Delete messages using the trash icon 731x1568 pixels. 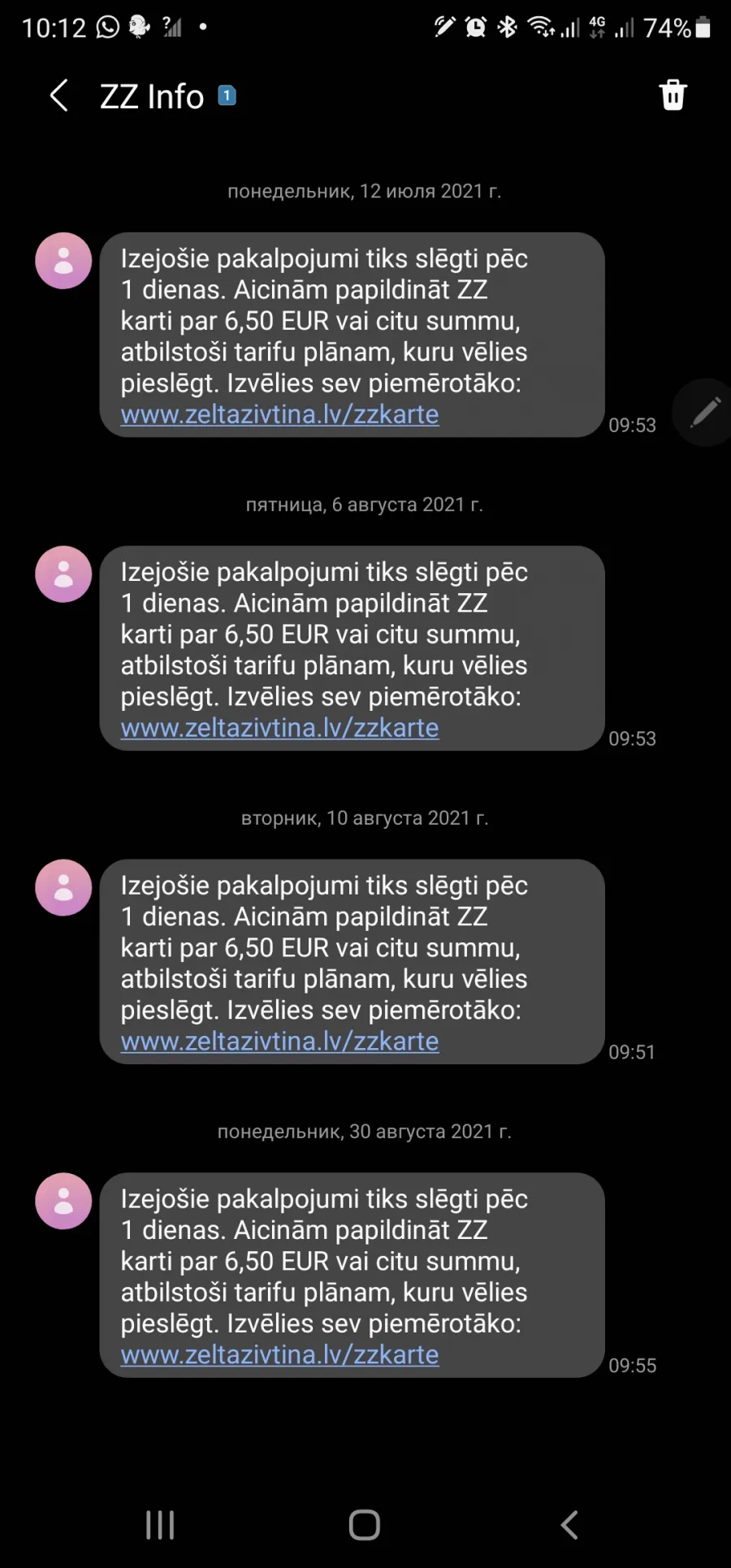[x=673, y=95]
